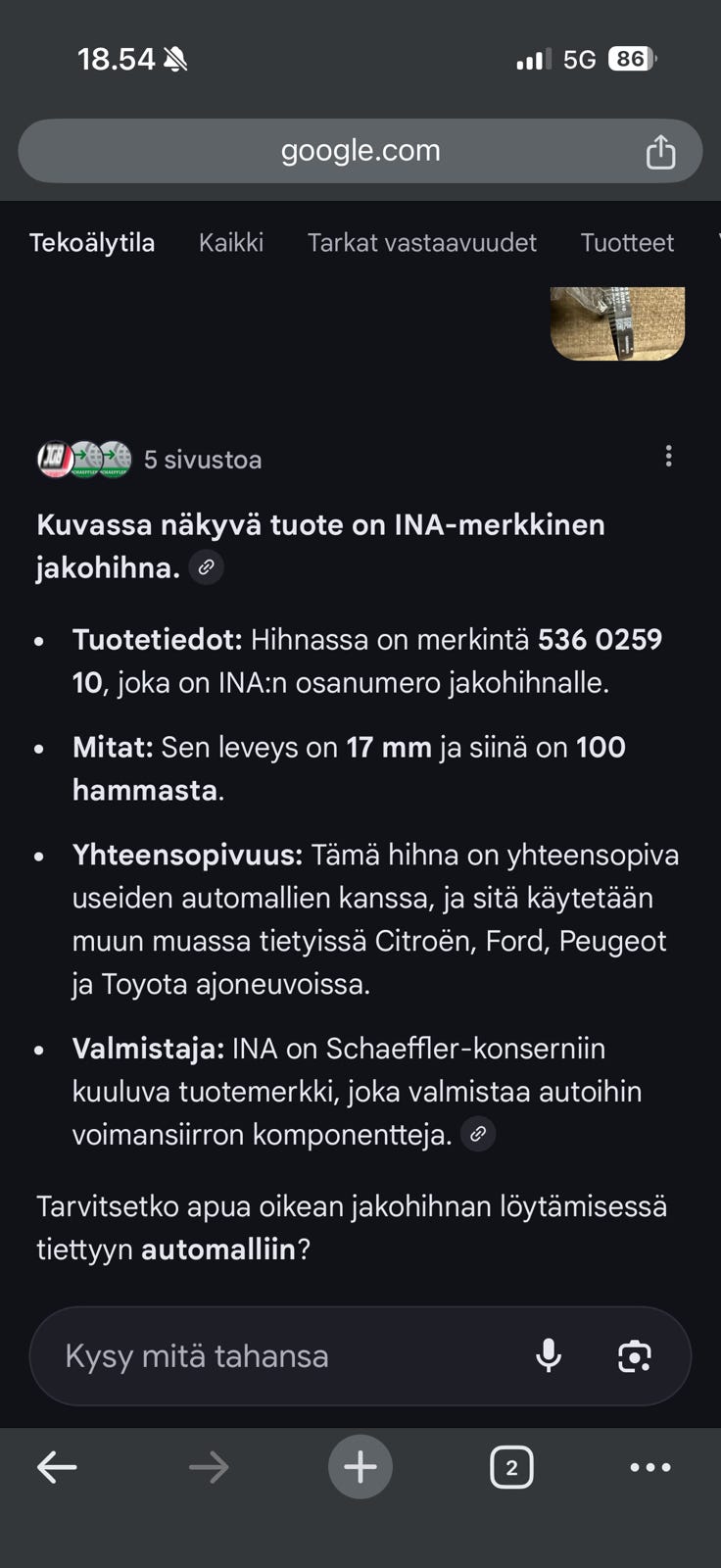Image resolution: width=721 pixels, height=1568 pixels.
Task: Navigate forward with the arrow icon
Action: coord(209,1467)
